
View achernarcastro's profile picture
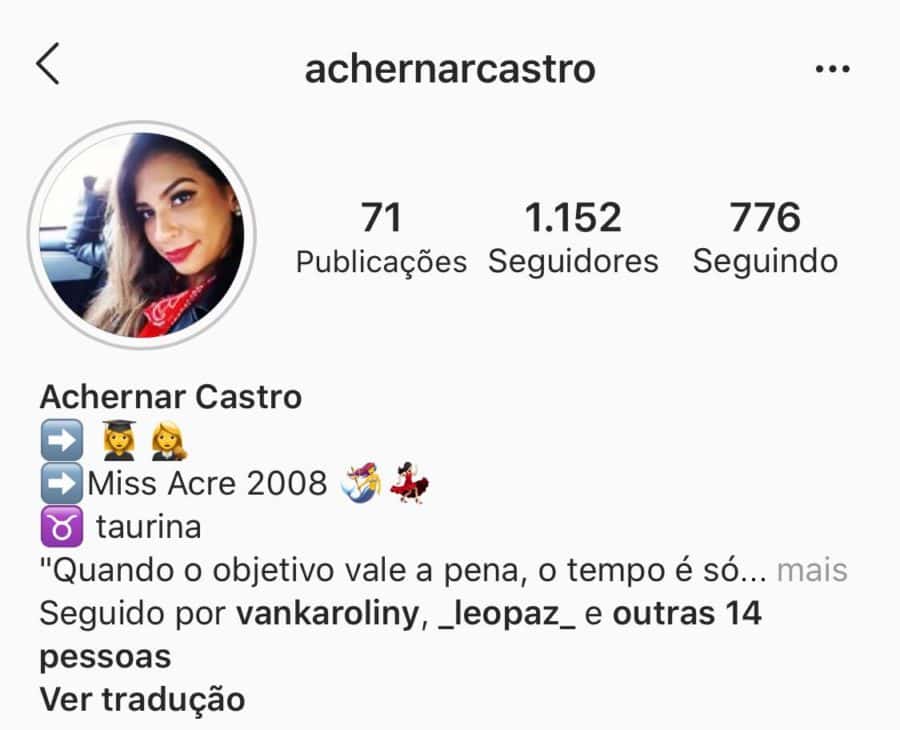tap(141, 234)
